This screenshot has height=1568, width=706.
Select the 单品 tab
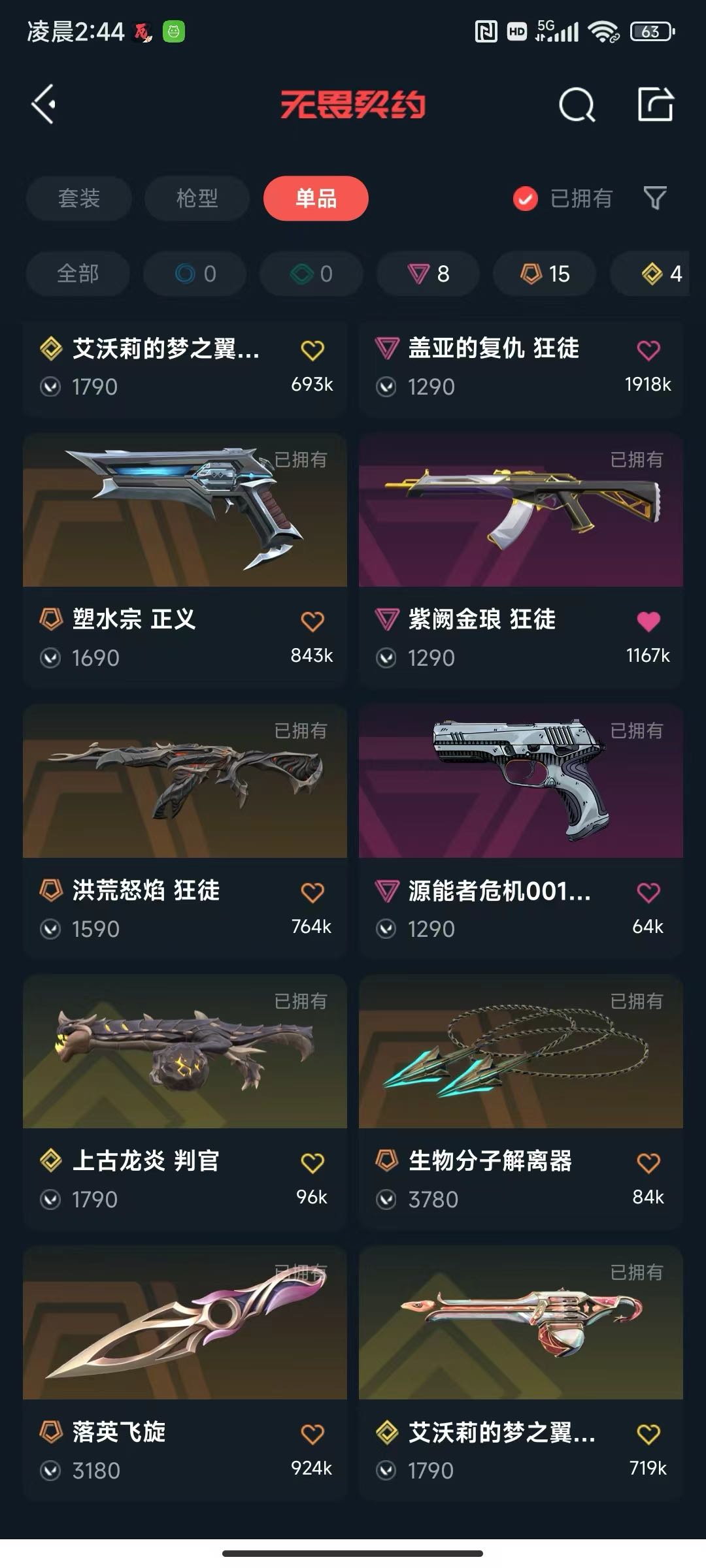tap(316, 198)
